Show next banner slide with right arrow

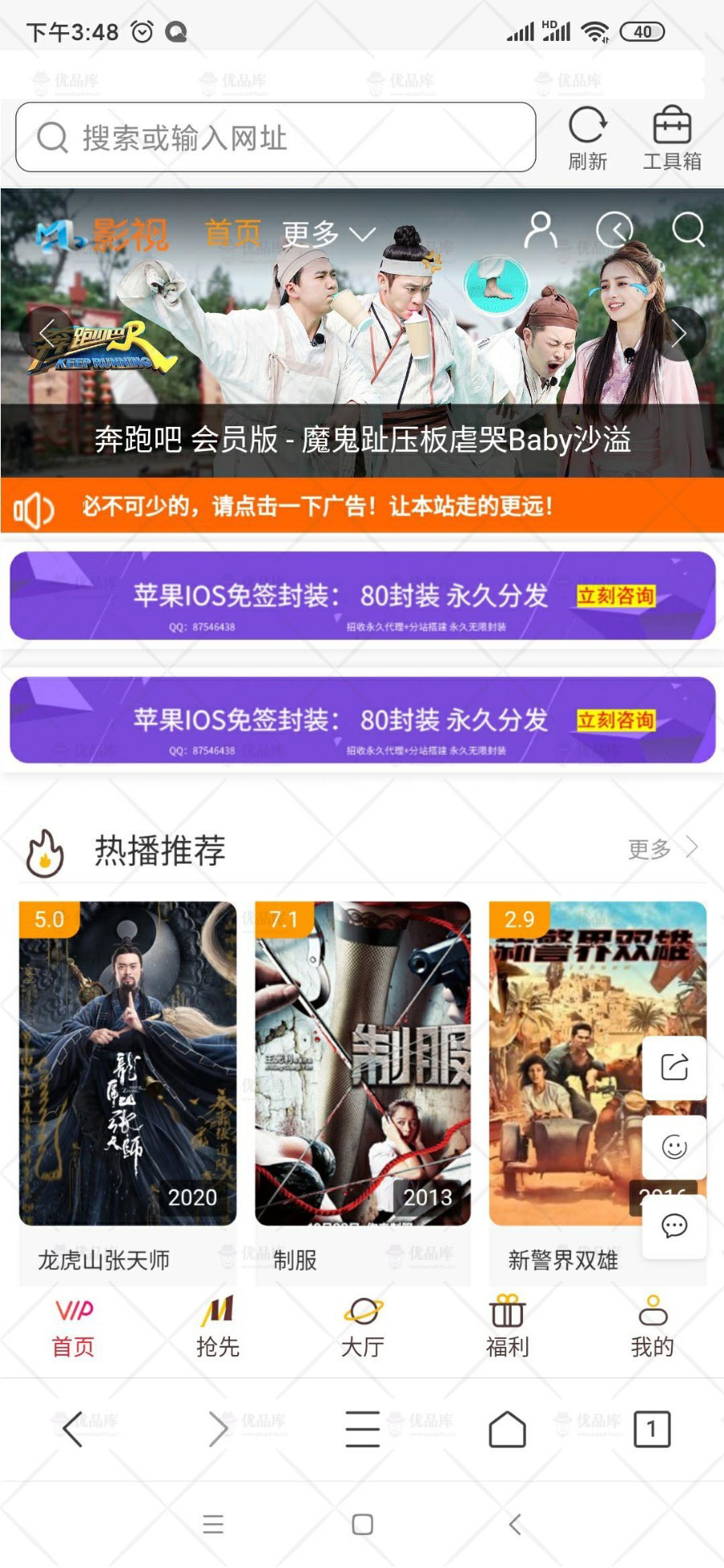pyautogui.click(x=679, y=333)
